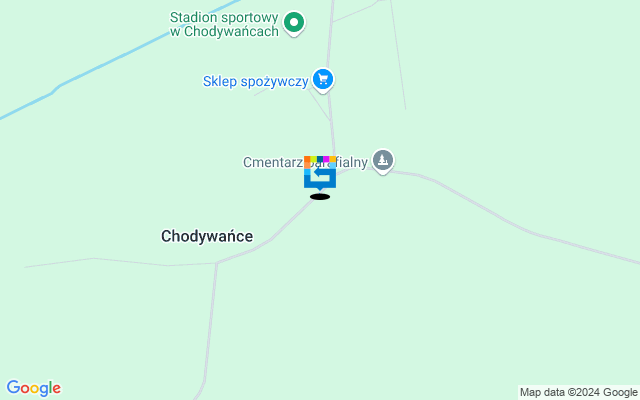
Task: Select the Cmentarz parafialny cemetery marker
Action: 383,160
